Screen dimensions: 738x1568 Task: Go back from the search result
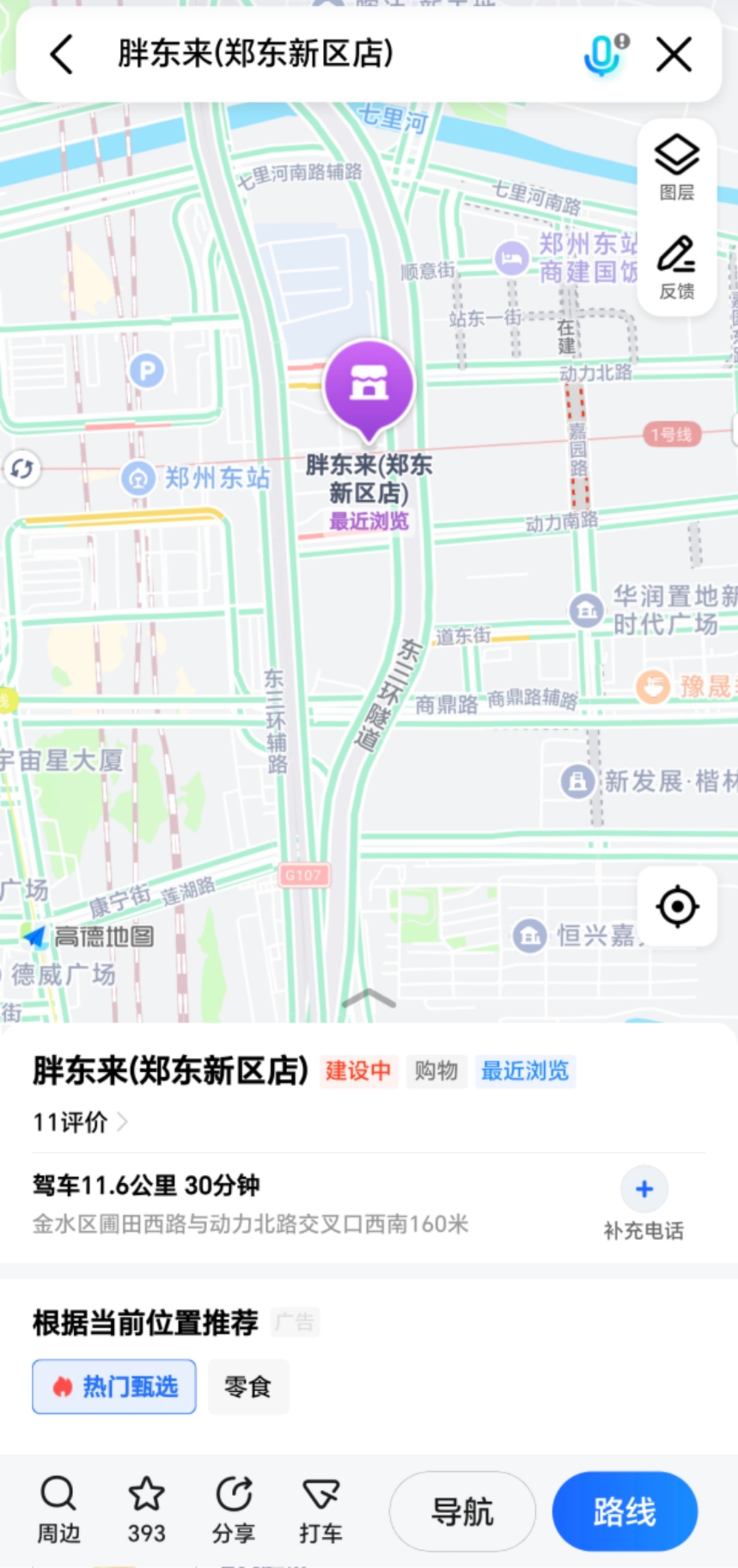point(61,55)
